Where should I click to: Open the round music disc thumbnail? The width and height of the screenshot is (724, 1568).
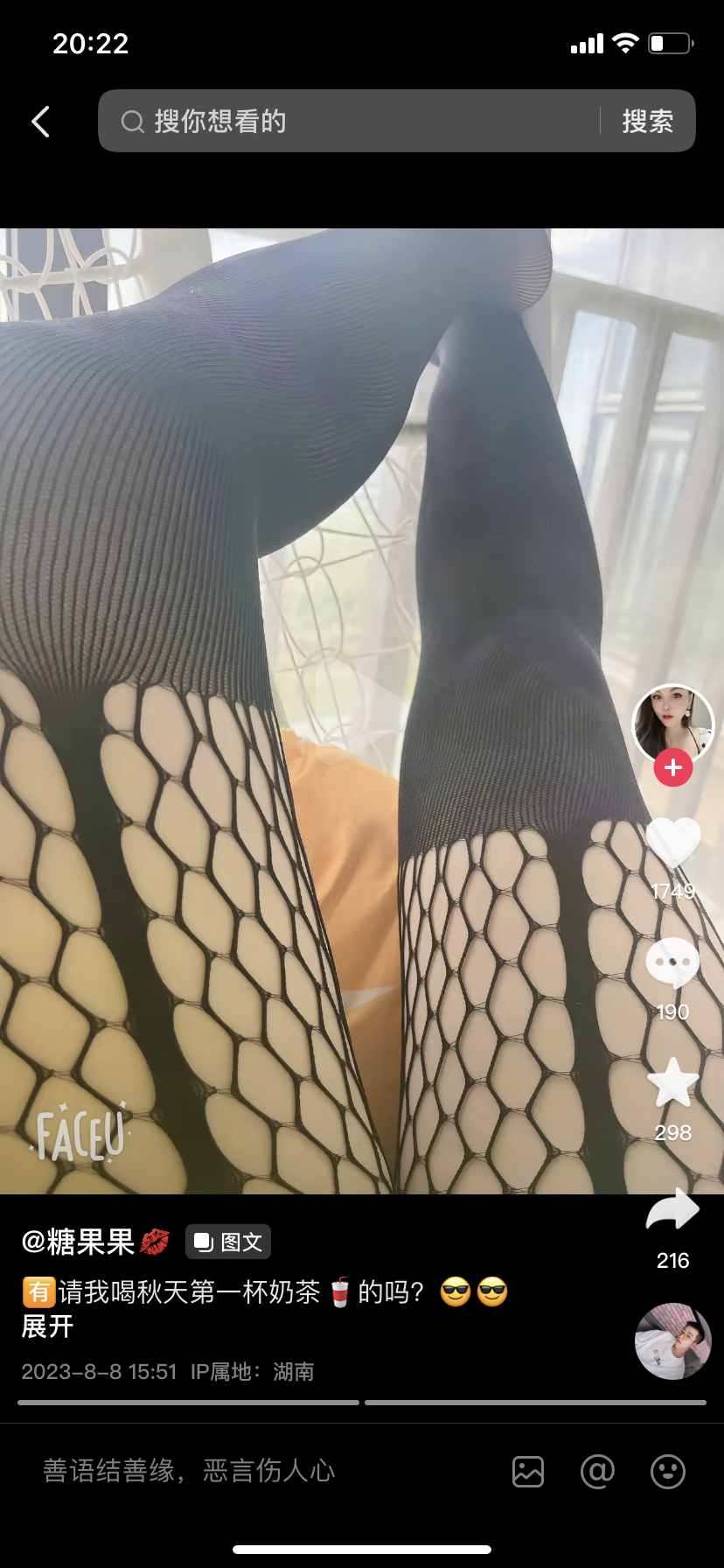click(x=672, y=1340)
